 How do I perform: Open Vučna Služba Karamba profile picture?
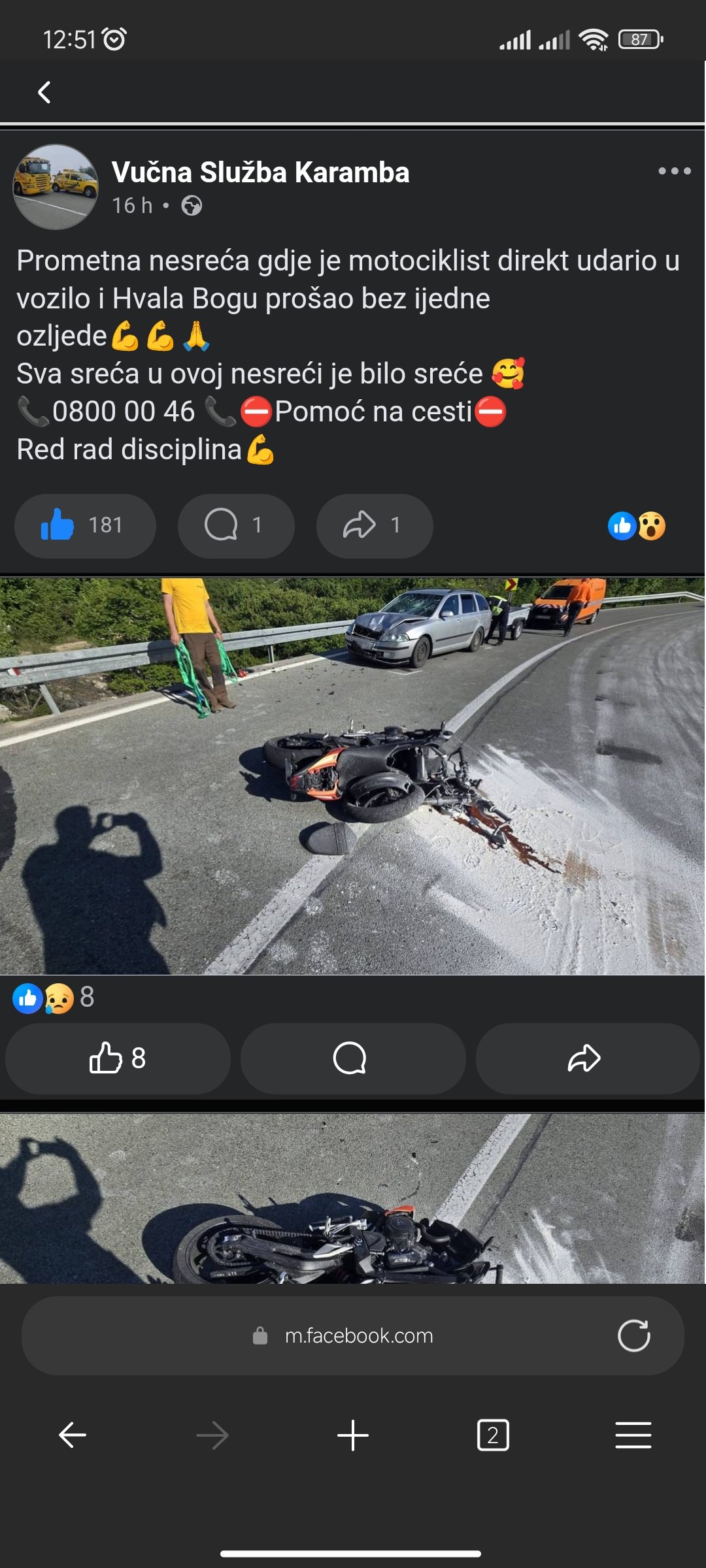coord(56,187)
